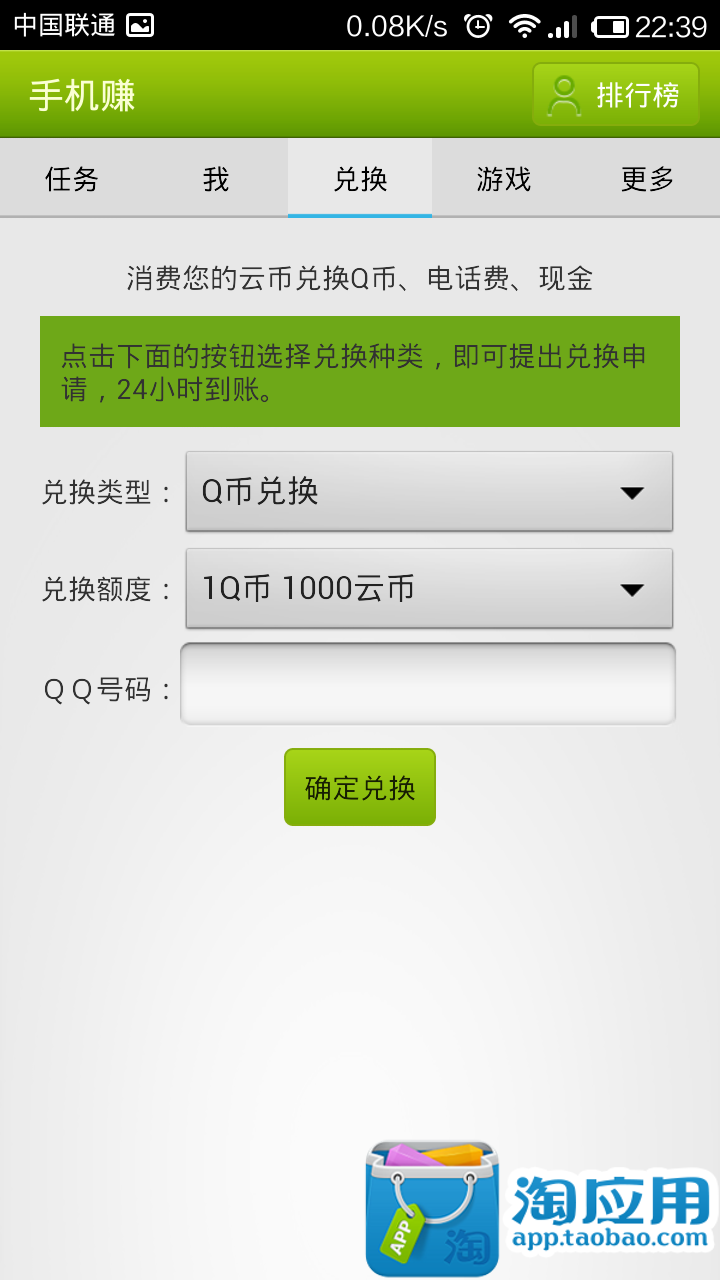Screen dimensions: 720x1280
Task: Tap the 确定兑换 button
Action: 360,787
